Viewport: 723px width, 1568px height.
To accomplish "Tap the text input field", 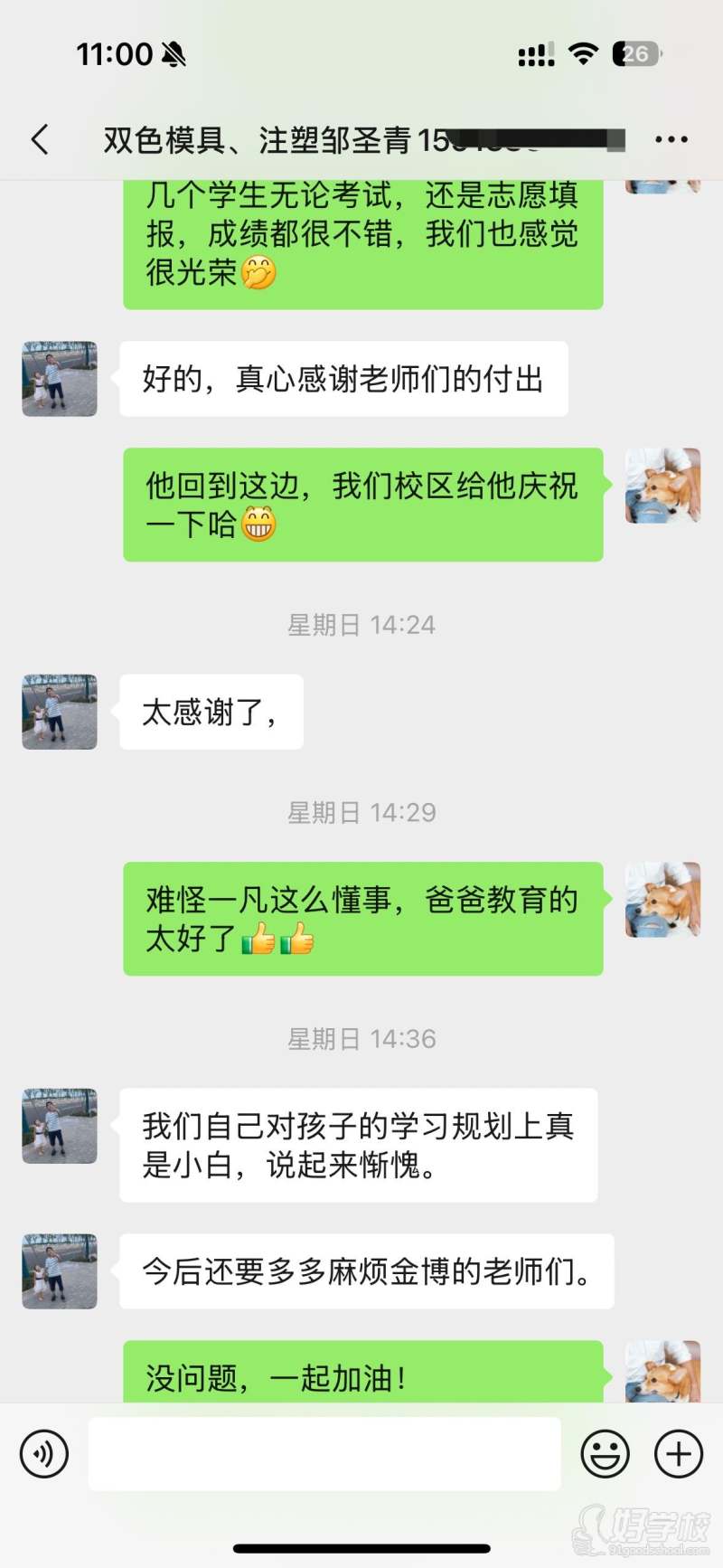I will pyautogui.click(x=325, y=1453).
